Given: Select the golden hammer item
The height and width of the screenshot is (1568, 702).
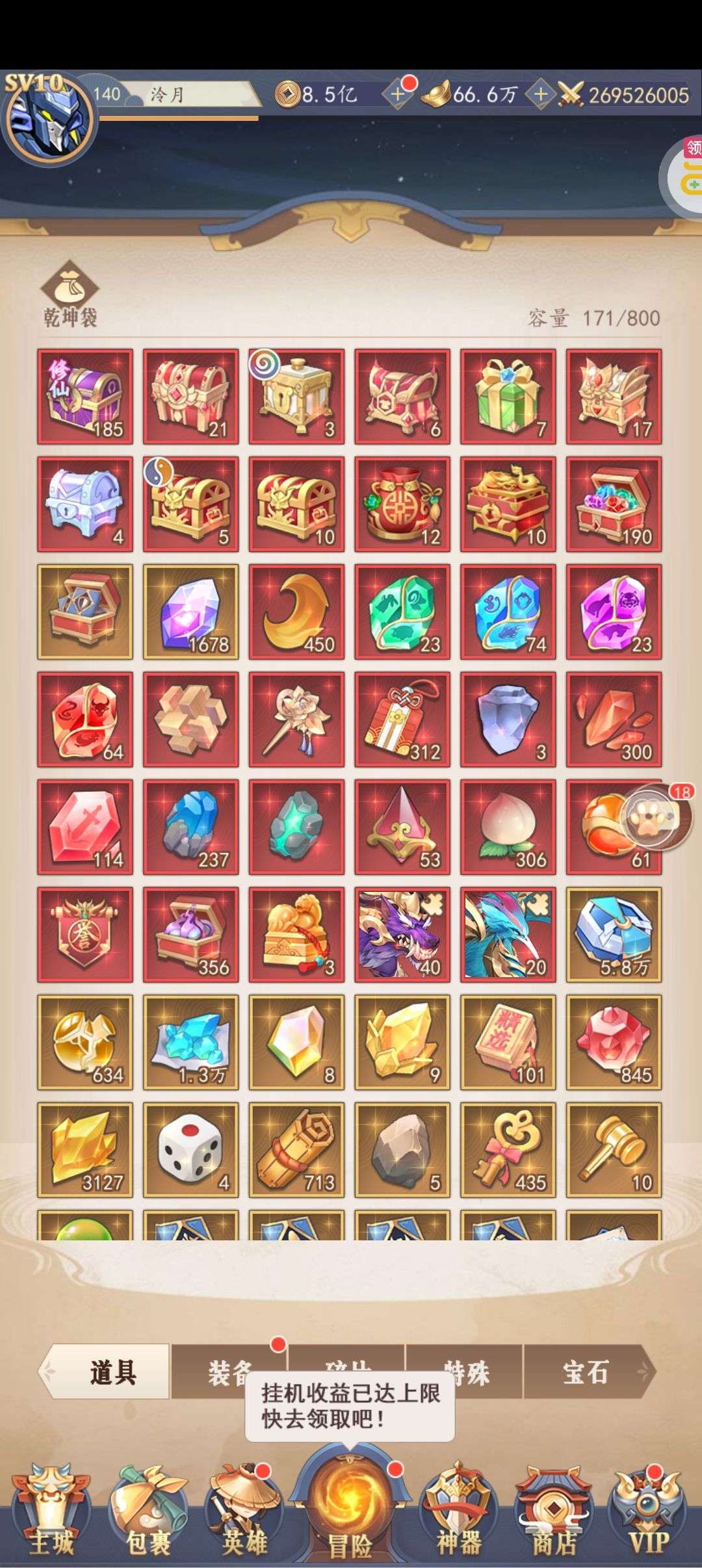Looking at the screenshot, I should [x=614, y=1149].
